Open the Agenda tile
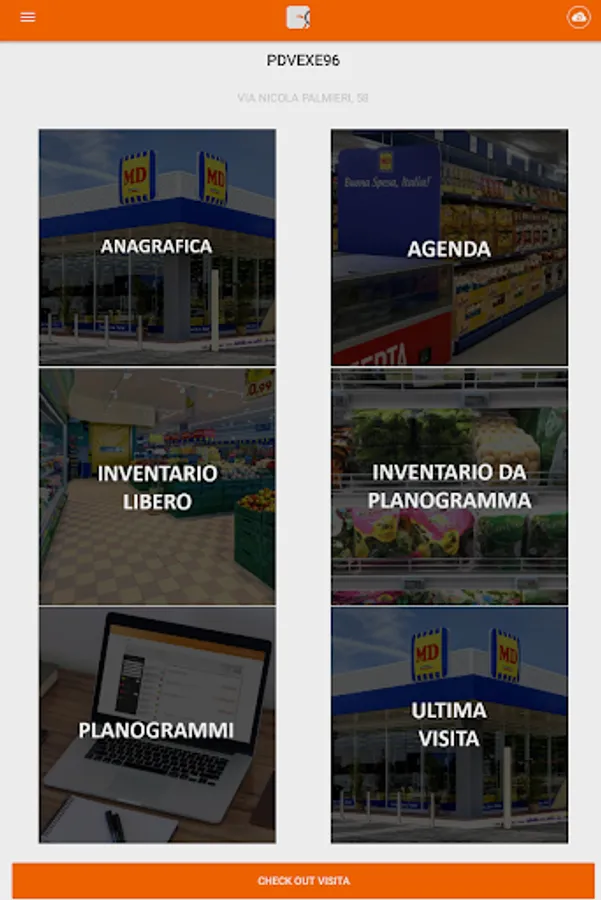Viewport: 601px width, 900px height. tap(449, 247)
